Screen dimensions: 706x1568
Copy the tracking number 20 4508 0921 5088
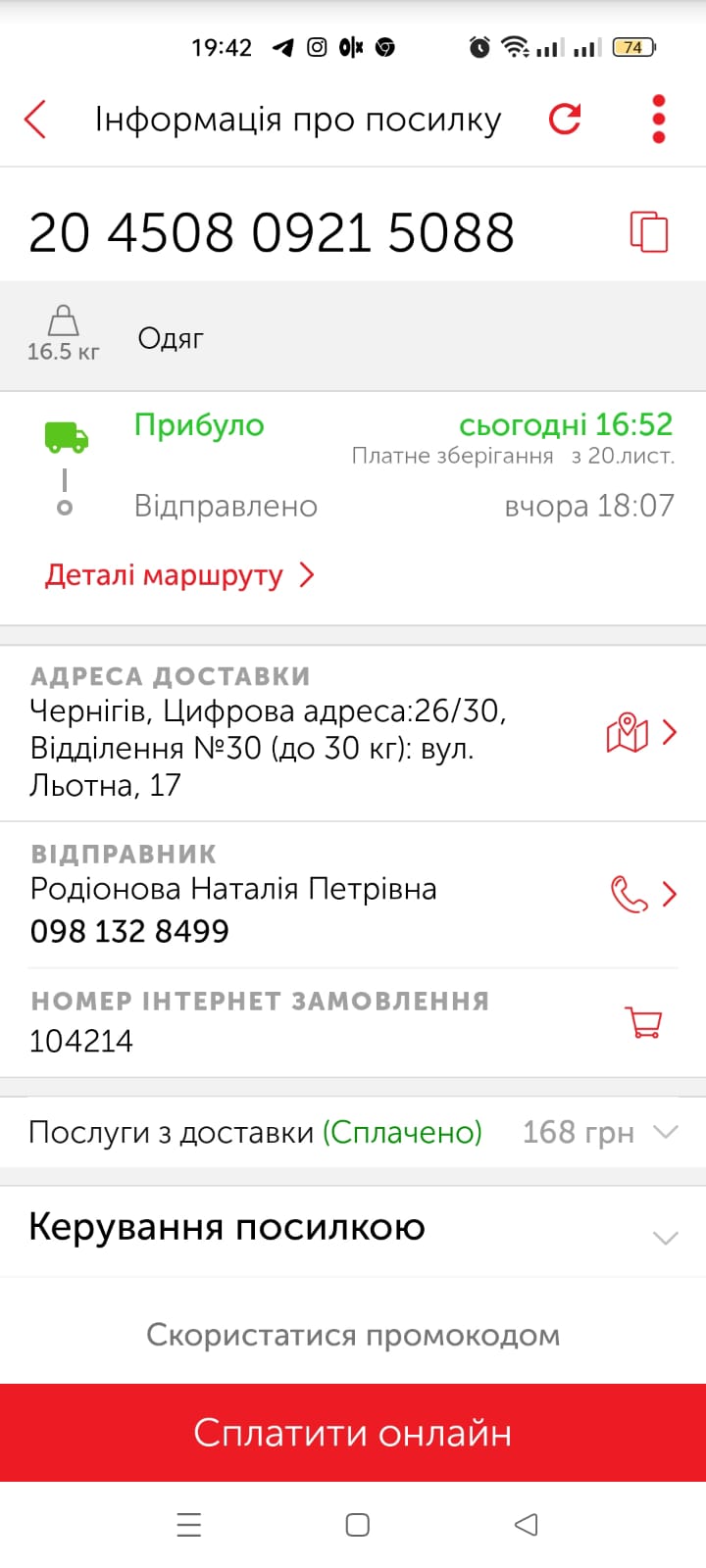pyautogui.click(x=648, y=232)
